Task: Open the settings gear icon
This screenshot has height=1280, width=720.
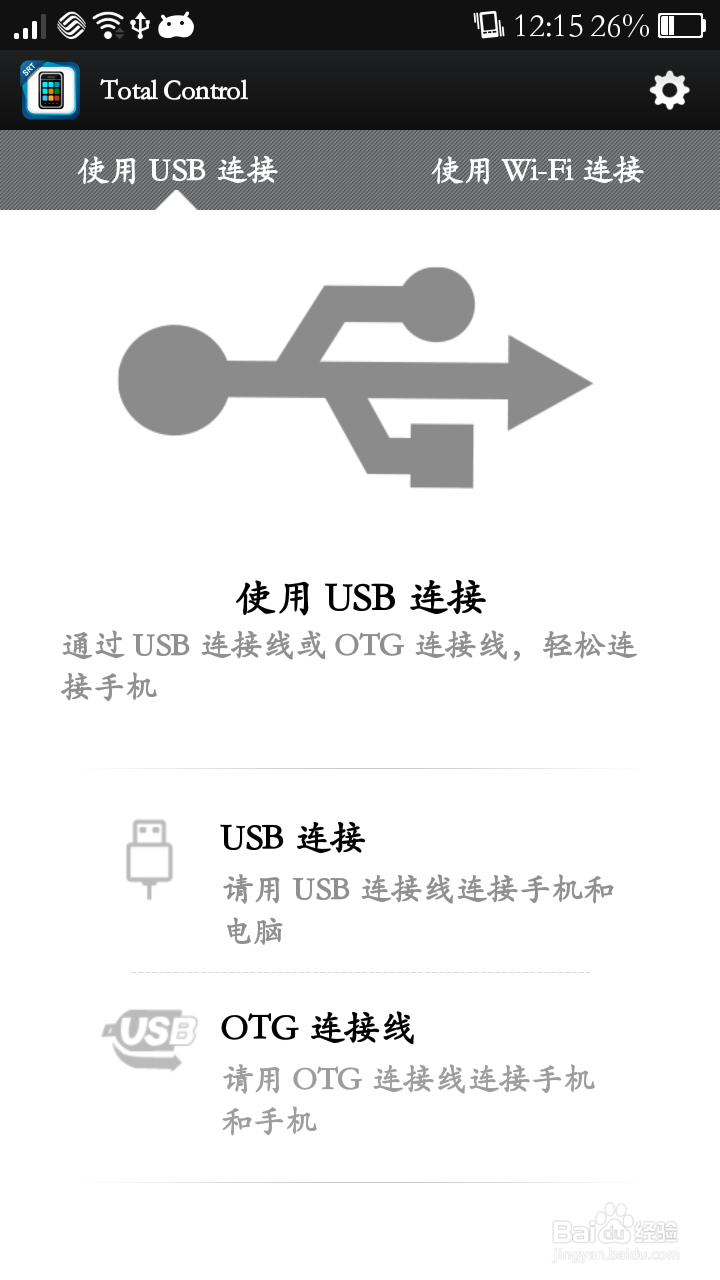Action: pos(669,90)
